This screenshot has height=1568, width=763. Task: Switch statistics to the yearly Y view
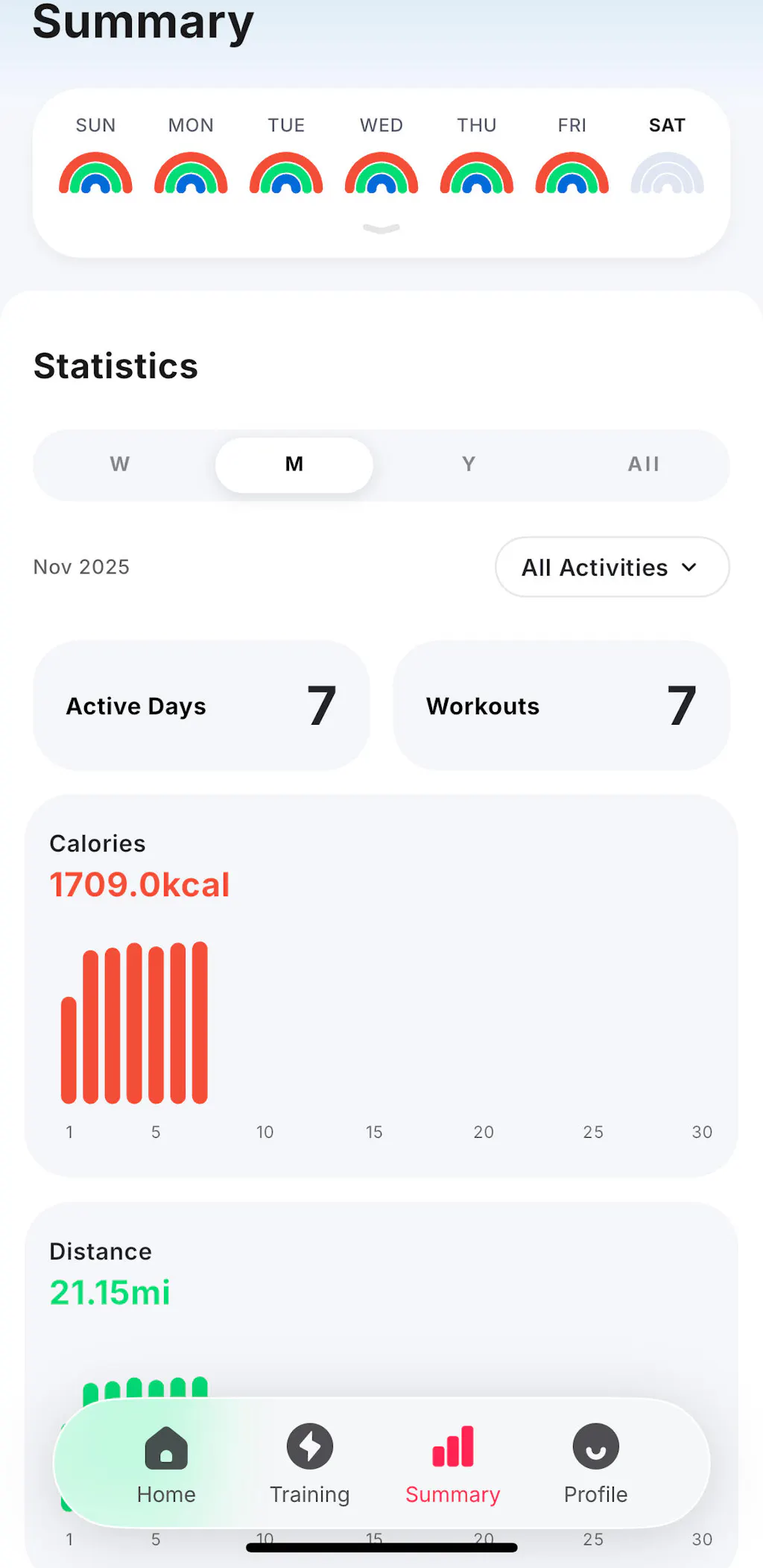tap(469, 465)
